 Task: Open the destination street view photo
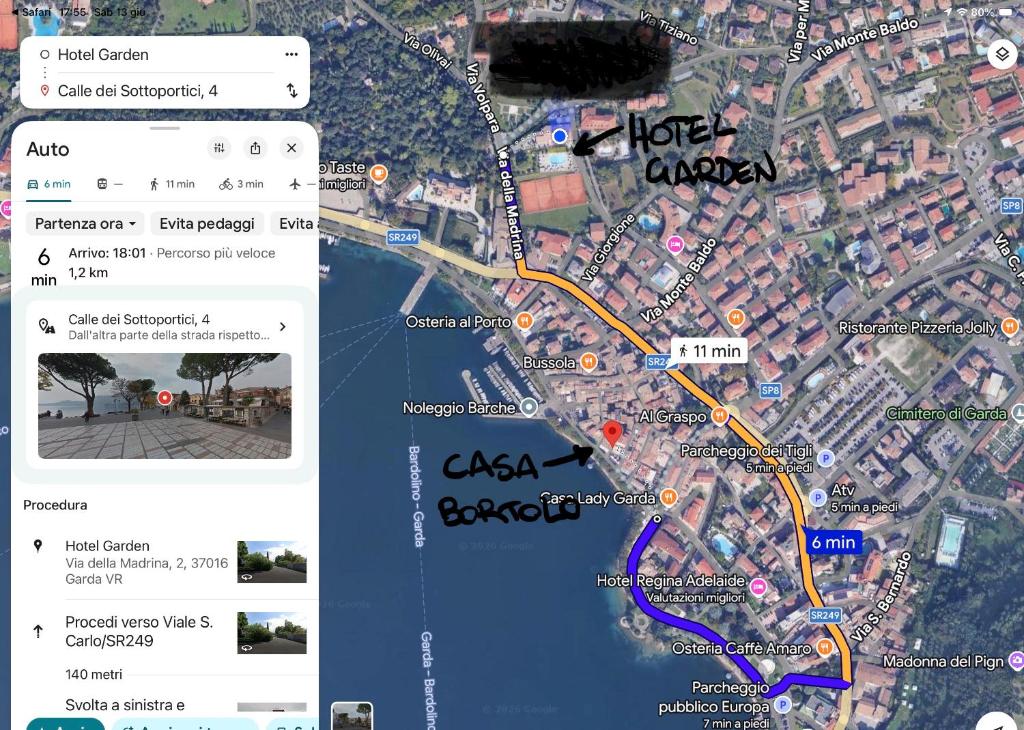(165, 405)
